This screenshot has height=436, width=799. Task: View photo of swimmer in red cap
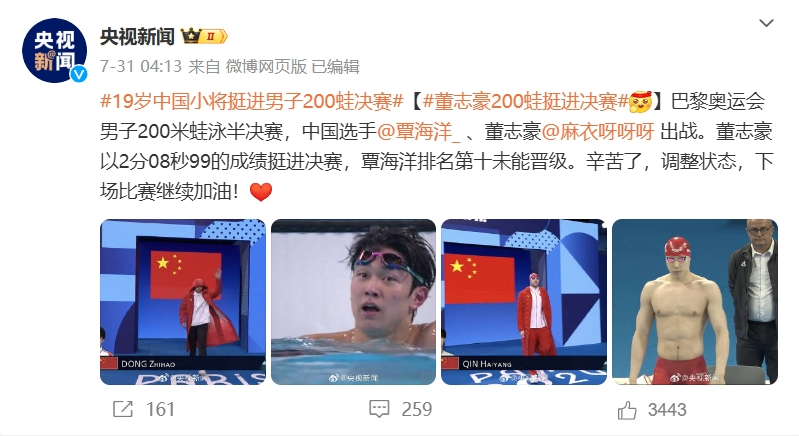click(694, 303)
